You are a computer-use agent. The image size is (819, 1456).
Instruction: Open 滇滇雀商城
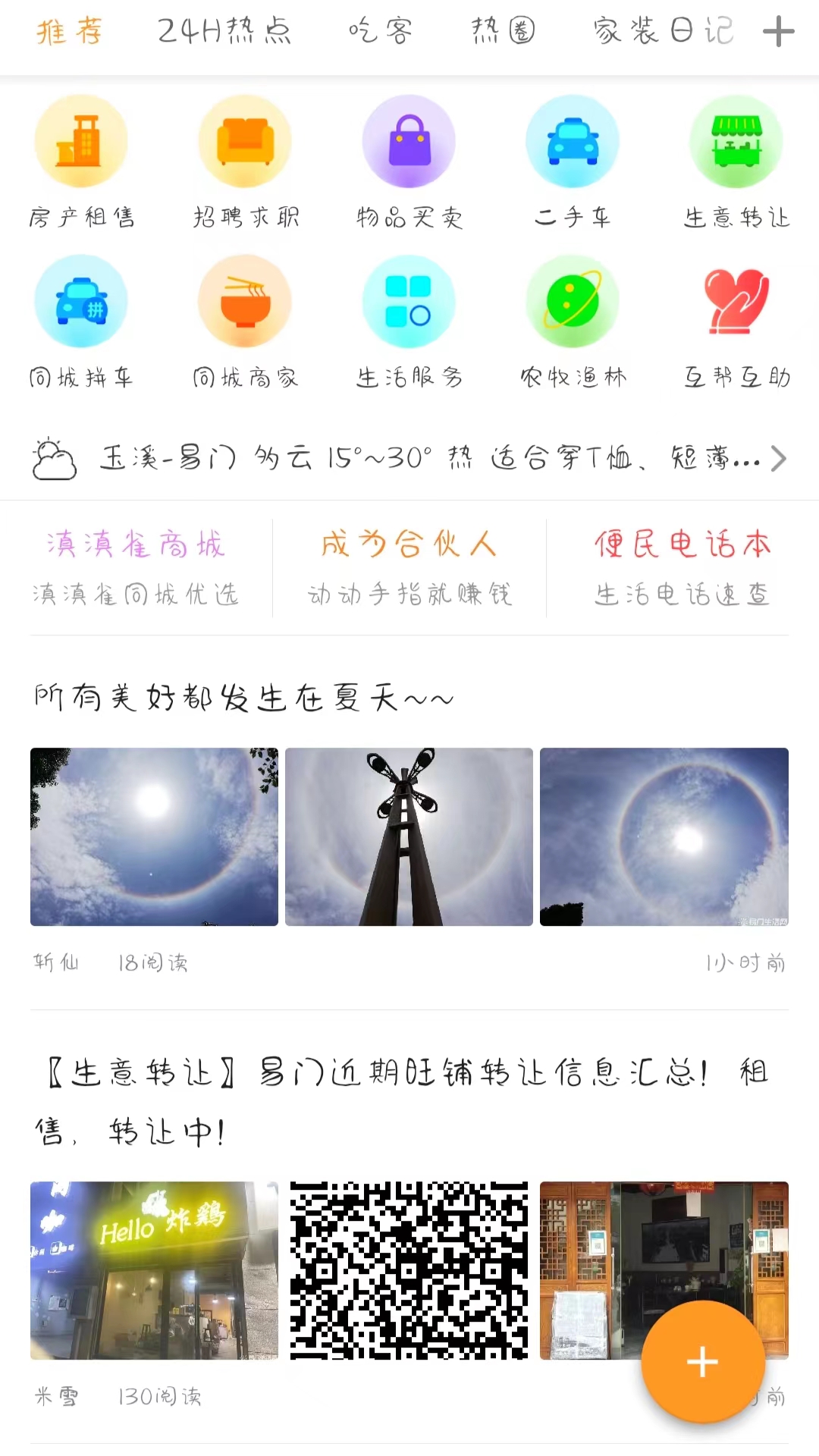click(x=136, y=568)
